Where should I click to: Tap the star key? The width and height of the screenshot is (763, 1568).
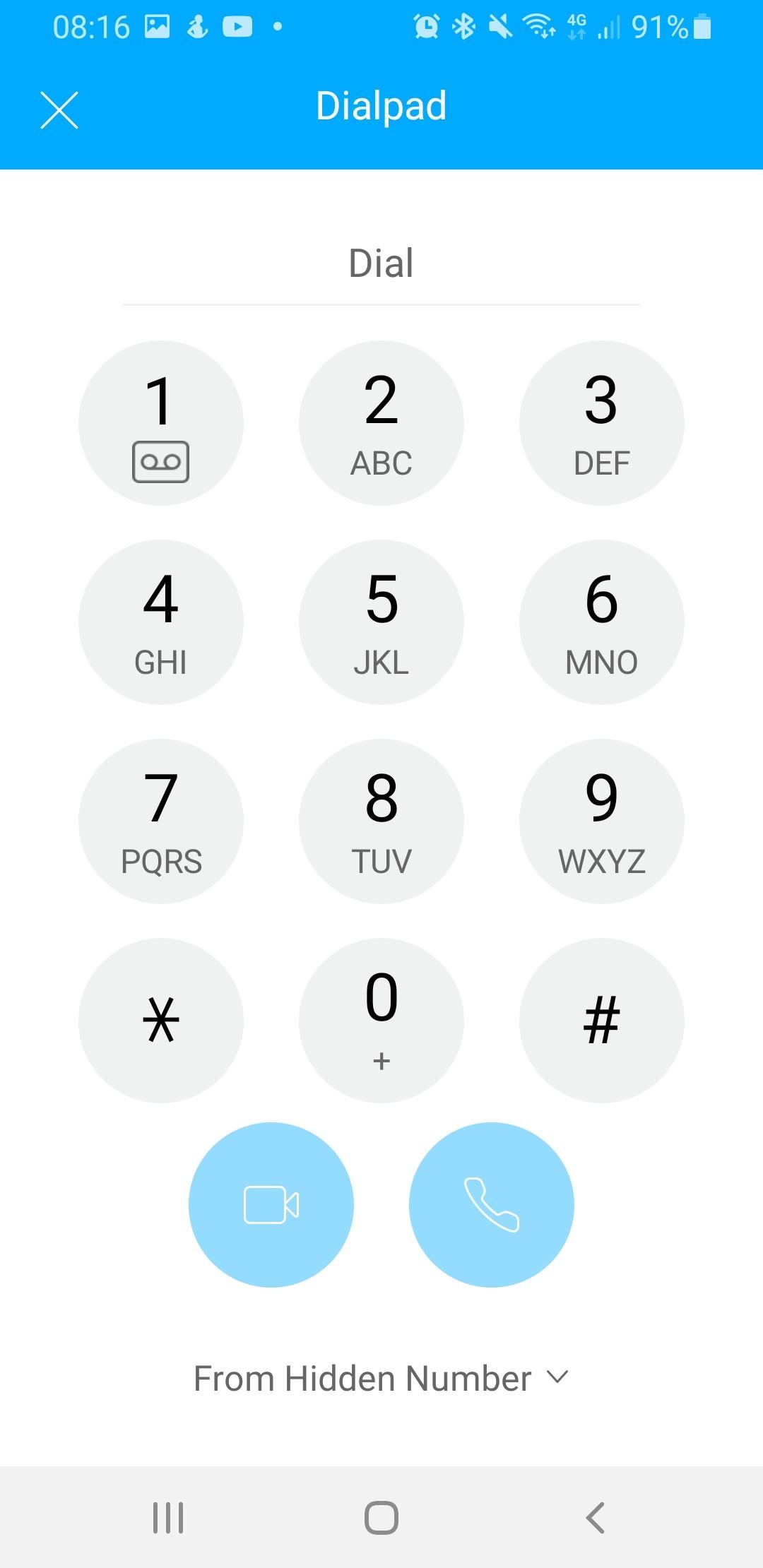(161, 1021)
